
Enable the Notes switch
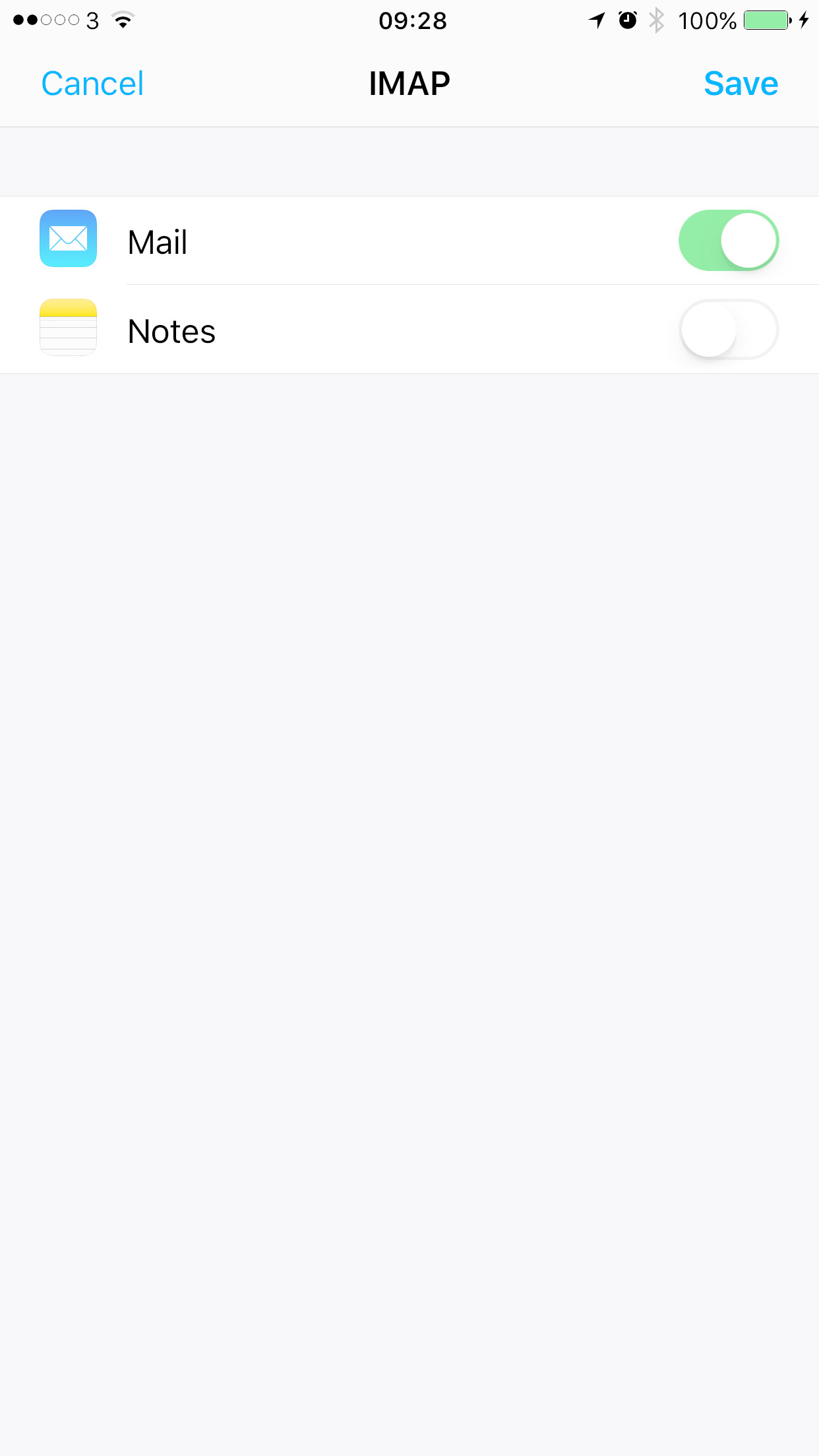pyautogui.click(x=729, y=329)
